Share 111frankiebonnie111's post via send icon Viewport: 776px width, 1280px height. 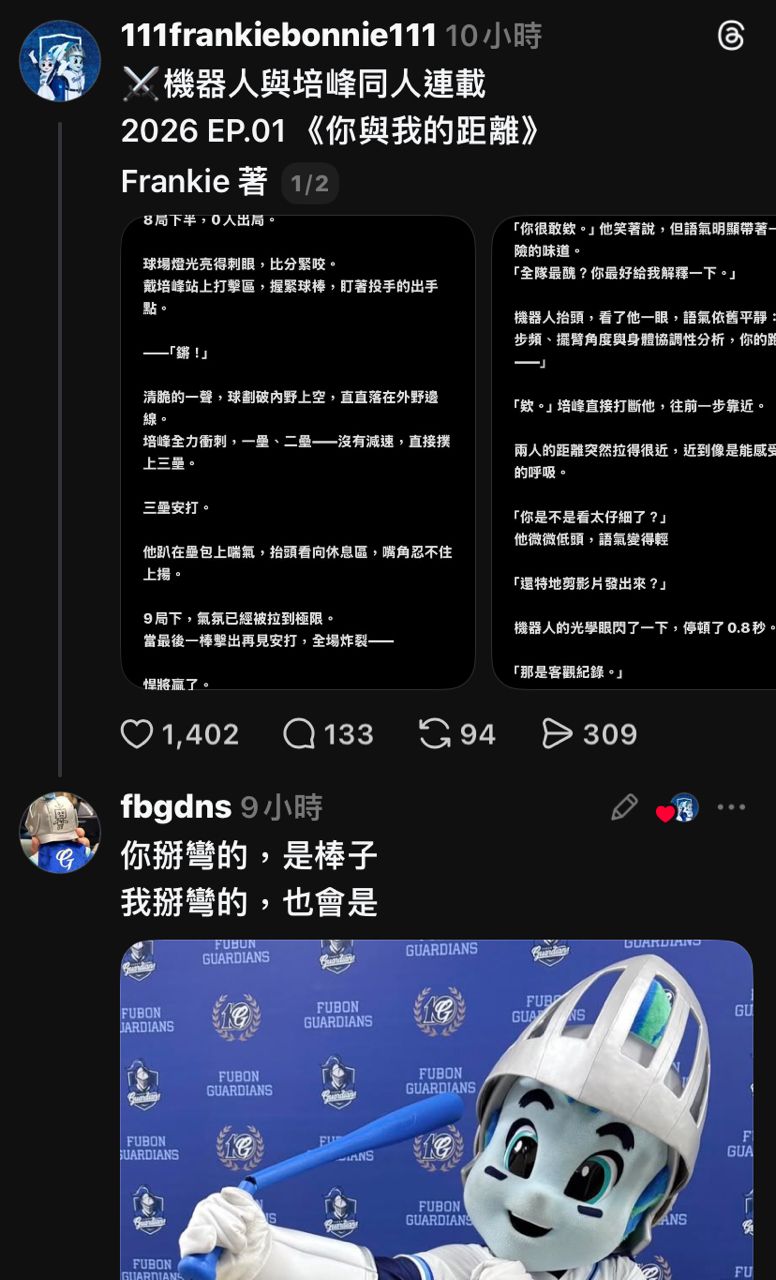click(x=556, y=734)
